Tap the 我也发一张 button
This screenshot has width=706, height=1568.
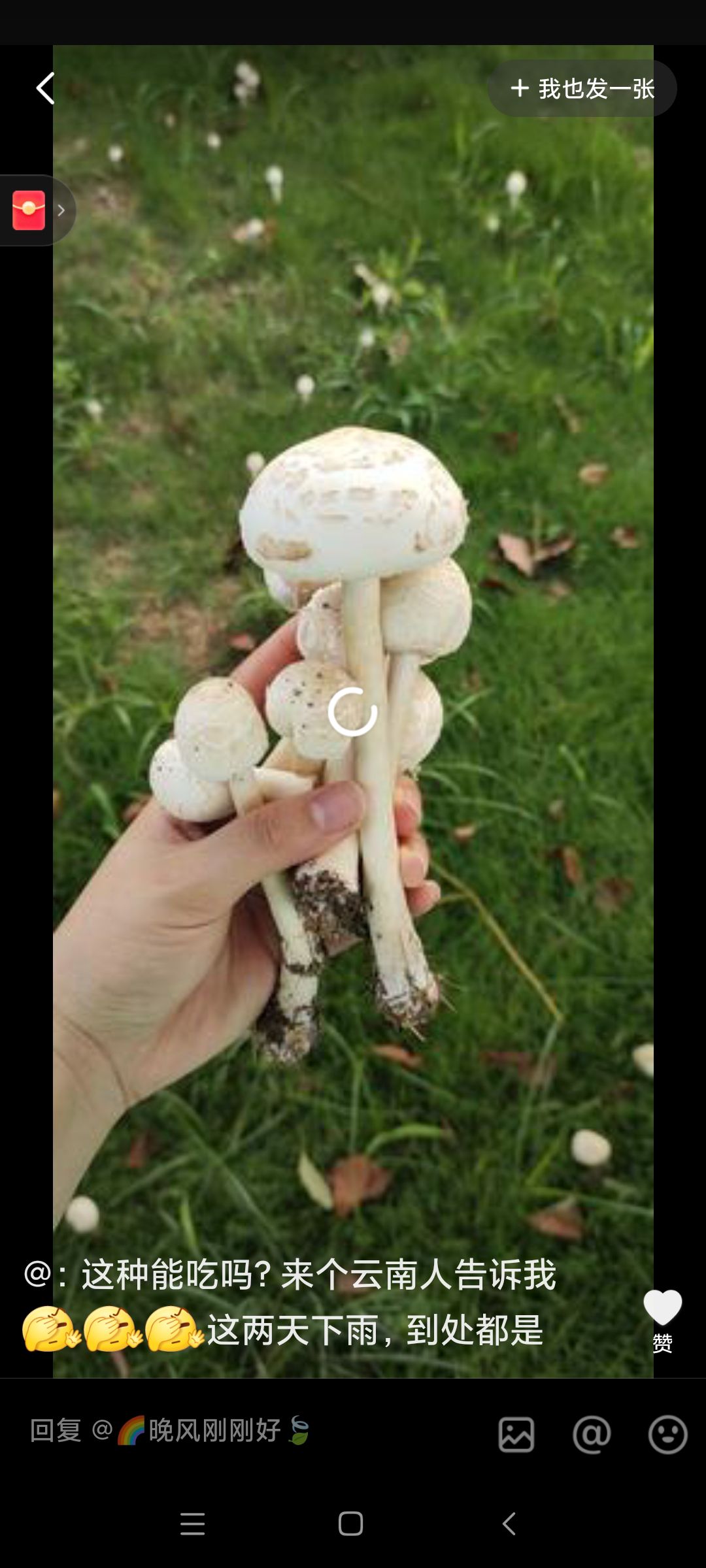pos(582,88)
